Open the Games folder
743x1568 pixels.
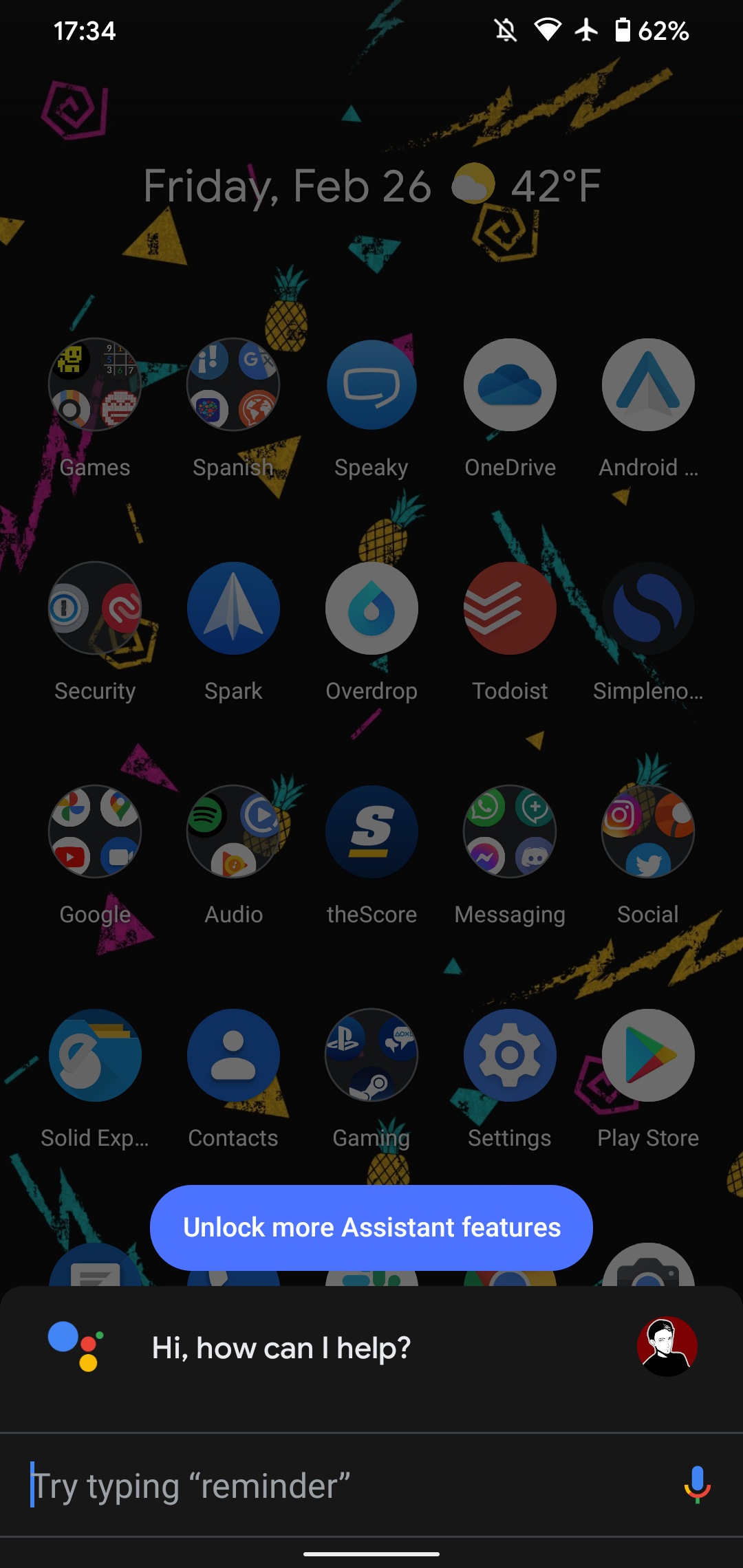coord(95,385)
